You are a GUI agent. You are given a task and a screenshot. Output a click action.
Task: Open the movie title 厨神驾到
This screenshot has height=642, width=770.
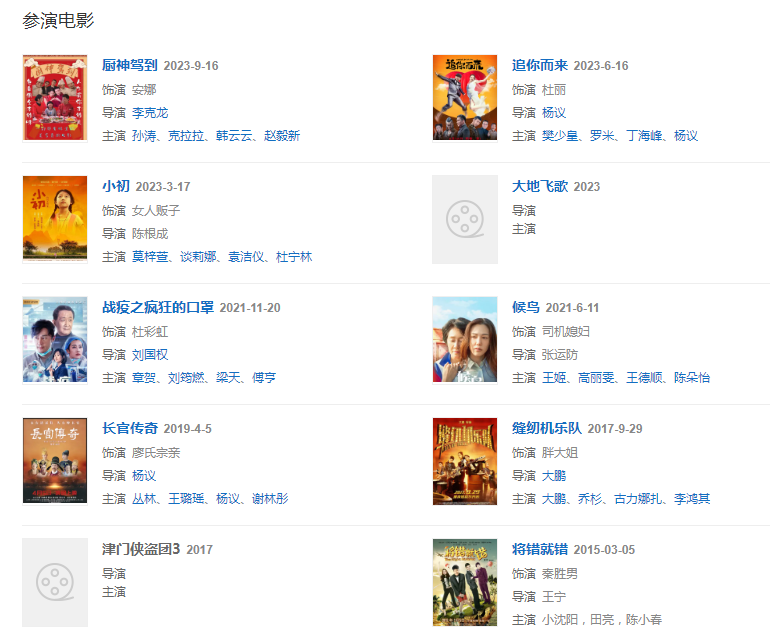(x=130, y=66)
